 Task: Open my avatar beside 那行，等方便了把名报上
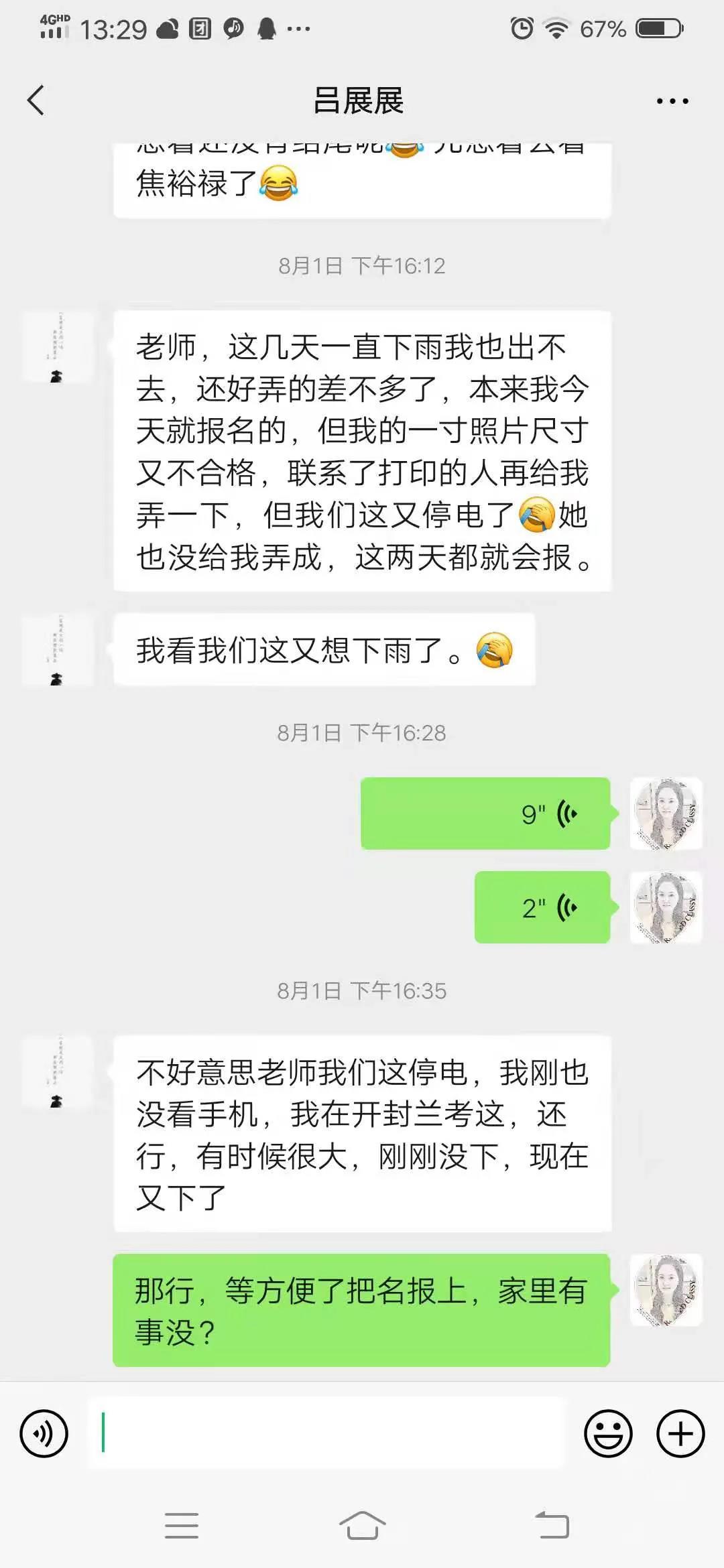point(666,1290)
